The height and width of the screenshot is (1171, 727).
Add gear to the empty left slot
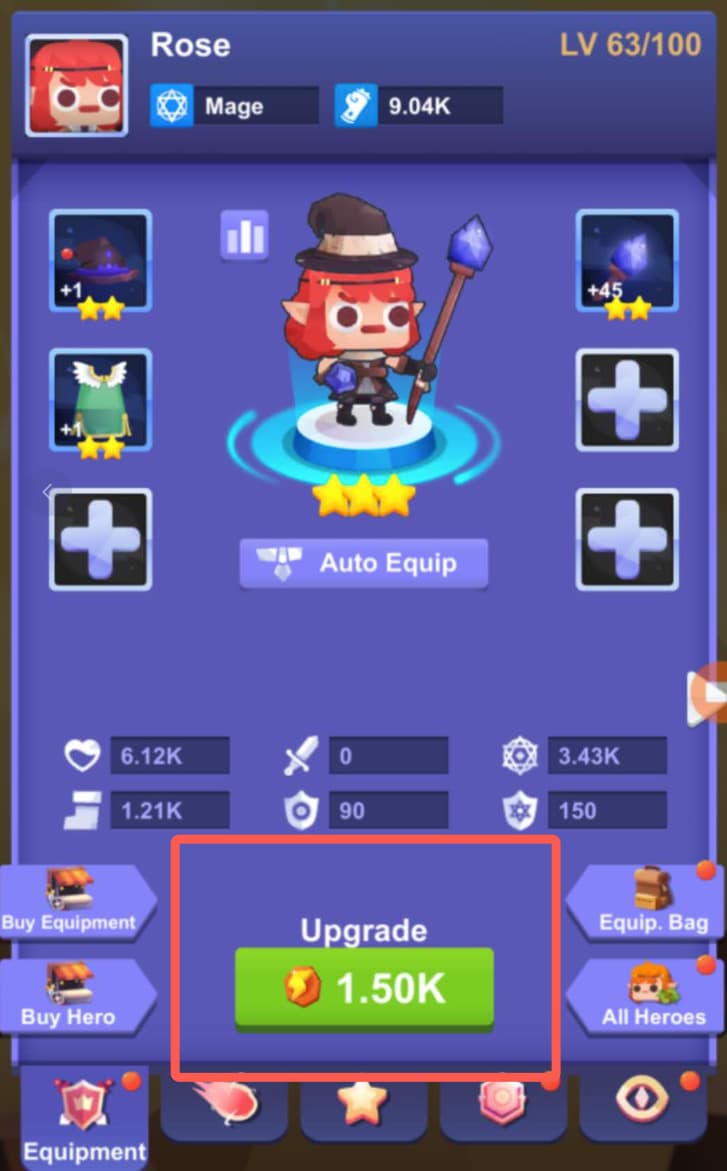(100, 539)
